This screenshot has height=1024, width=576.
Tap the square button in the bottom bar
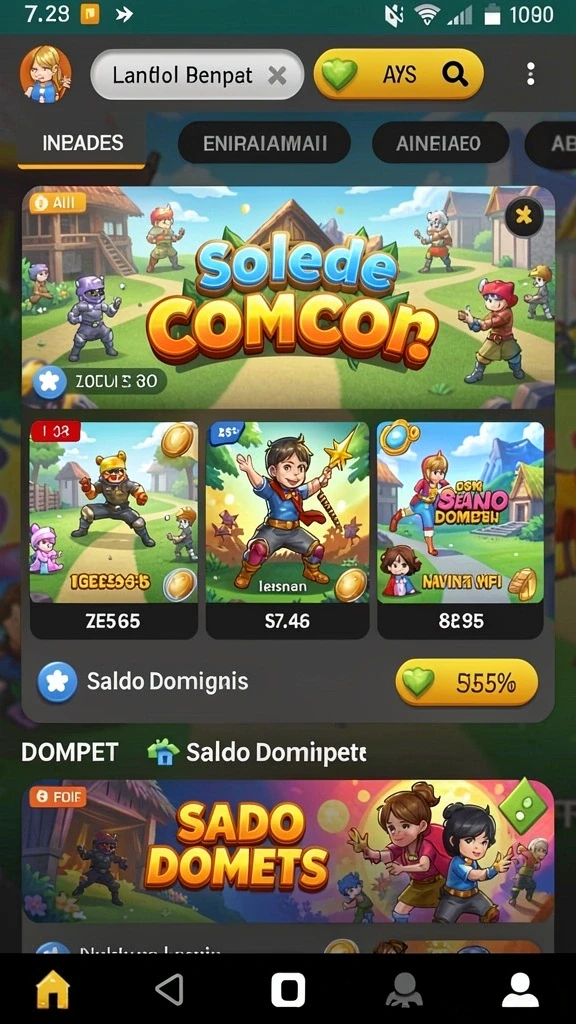pos(288,989)
